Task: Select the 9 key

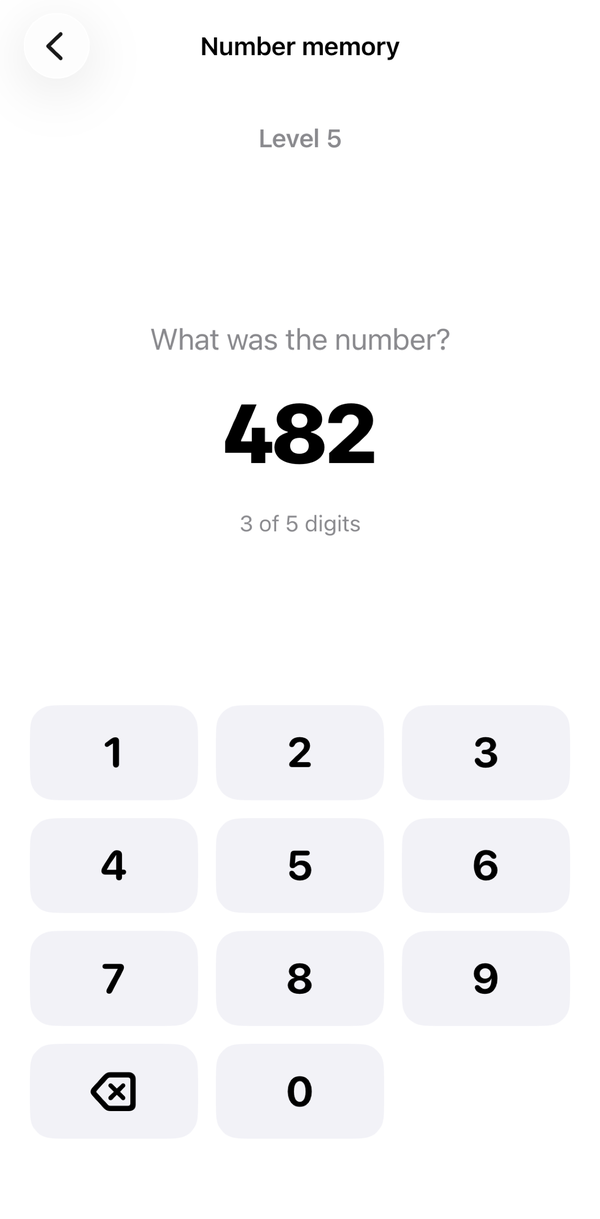Action: pos(486,978)
